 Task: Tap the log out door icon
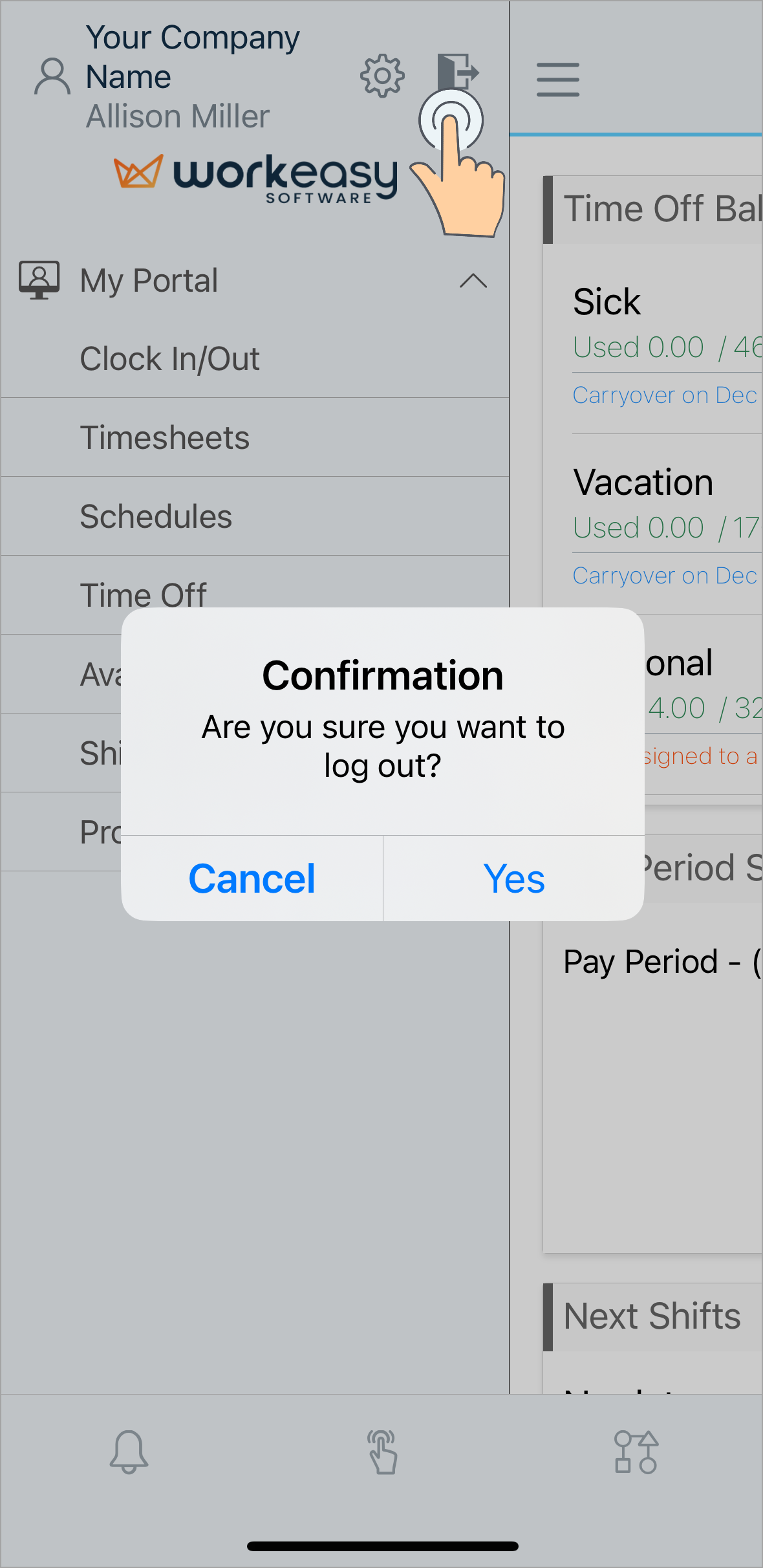tap(458, 71)
